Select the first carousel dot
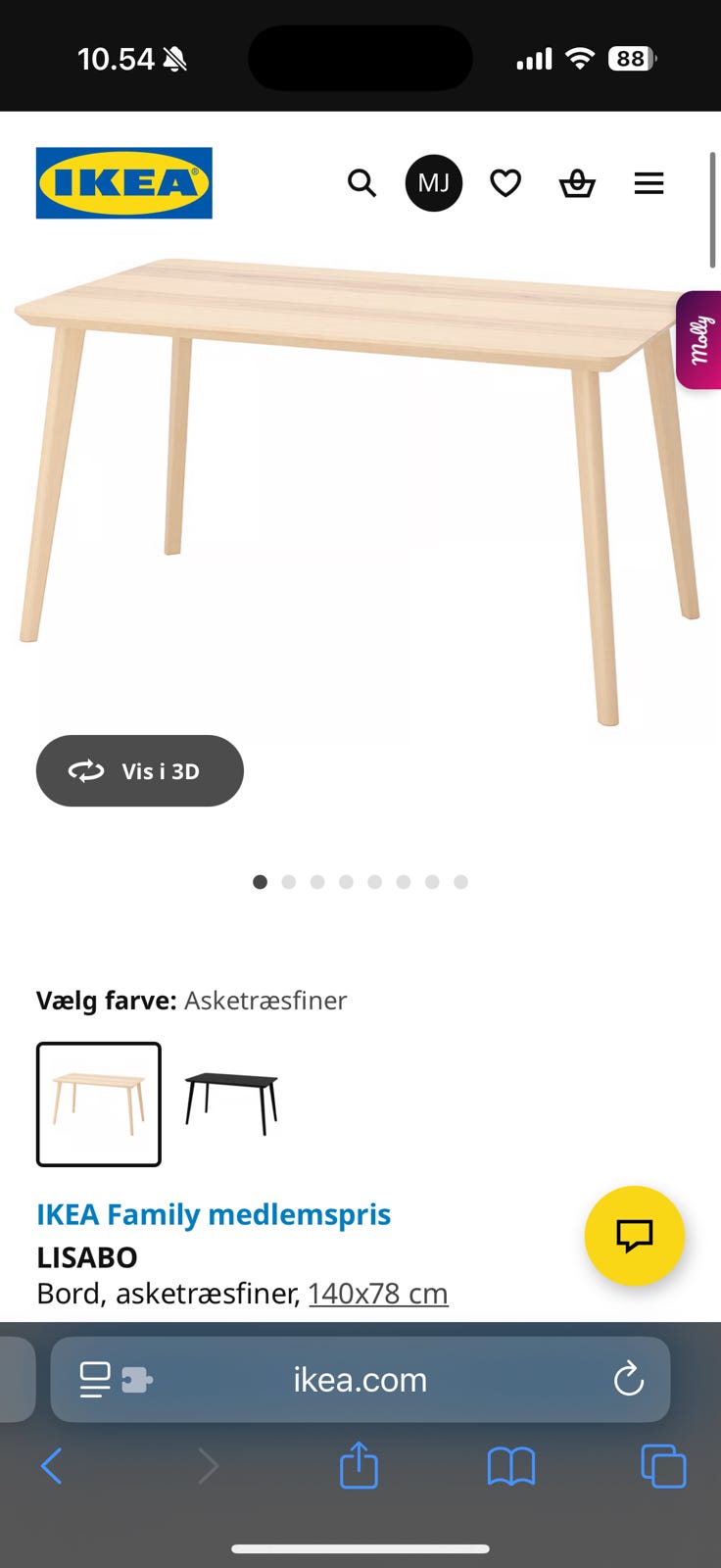The height and width of the screenshot is (1568, 721). 260,881
